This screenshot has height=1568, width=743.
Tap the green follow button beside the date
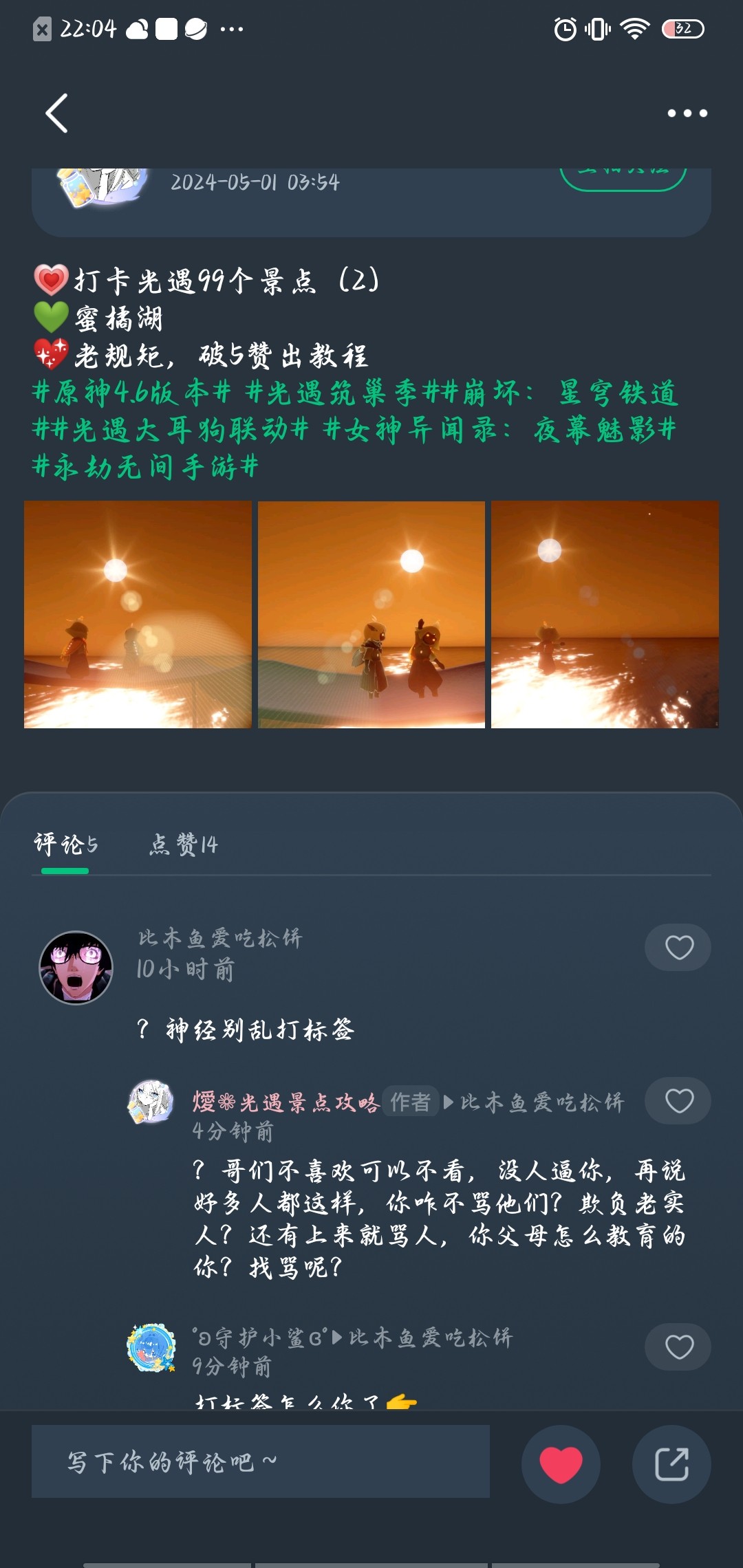coord(623,177)
